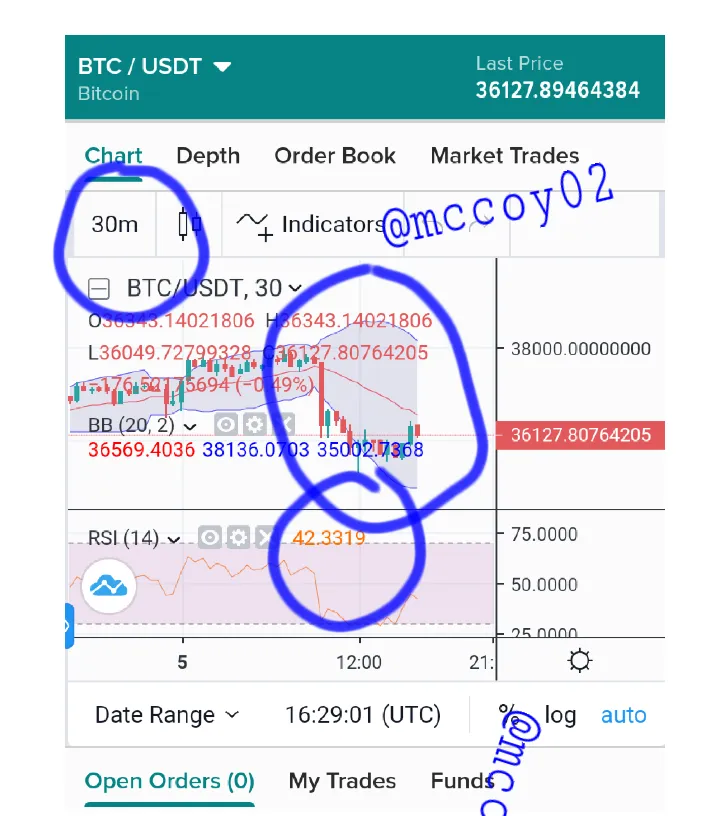
Task: Switch to the Order Book tab
Action: coord(335,156)
